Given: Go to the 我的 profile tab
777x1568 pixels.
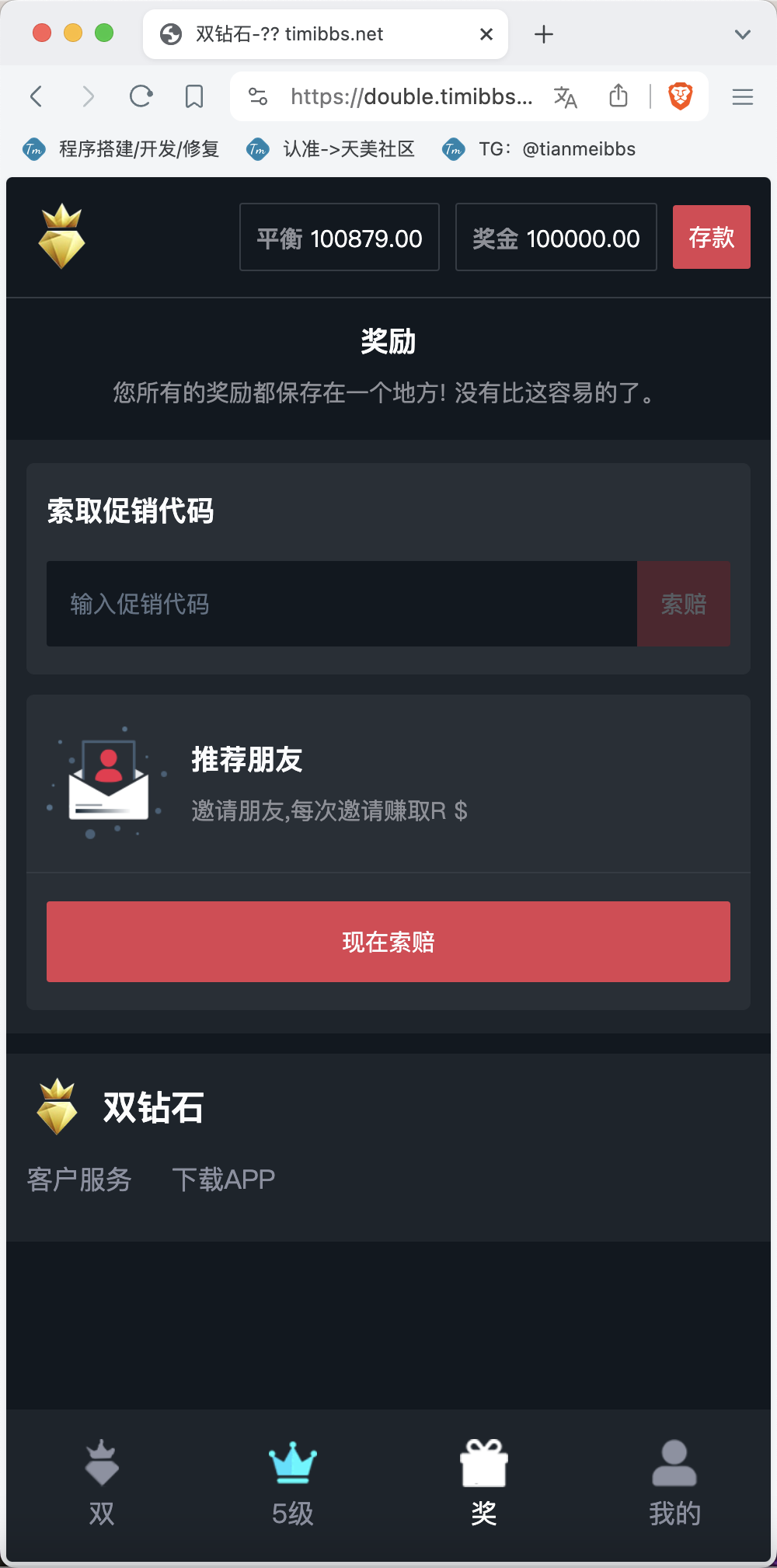Looking at the screenshot, I should tap(674, 1483).
